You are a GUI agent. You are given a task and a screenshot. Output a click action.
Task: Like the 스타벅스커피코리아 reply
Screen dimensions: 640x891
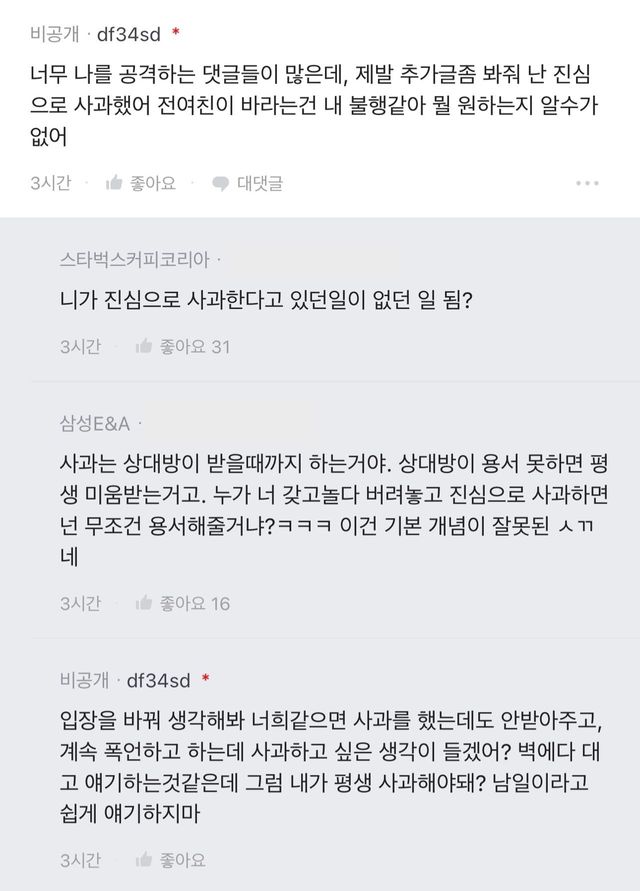(182, 347)
